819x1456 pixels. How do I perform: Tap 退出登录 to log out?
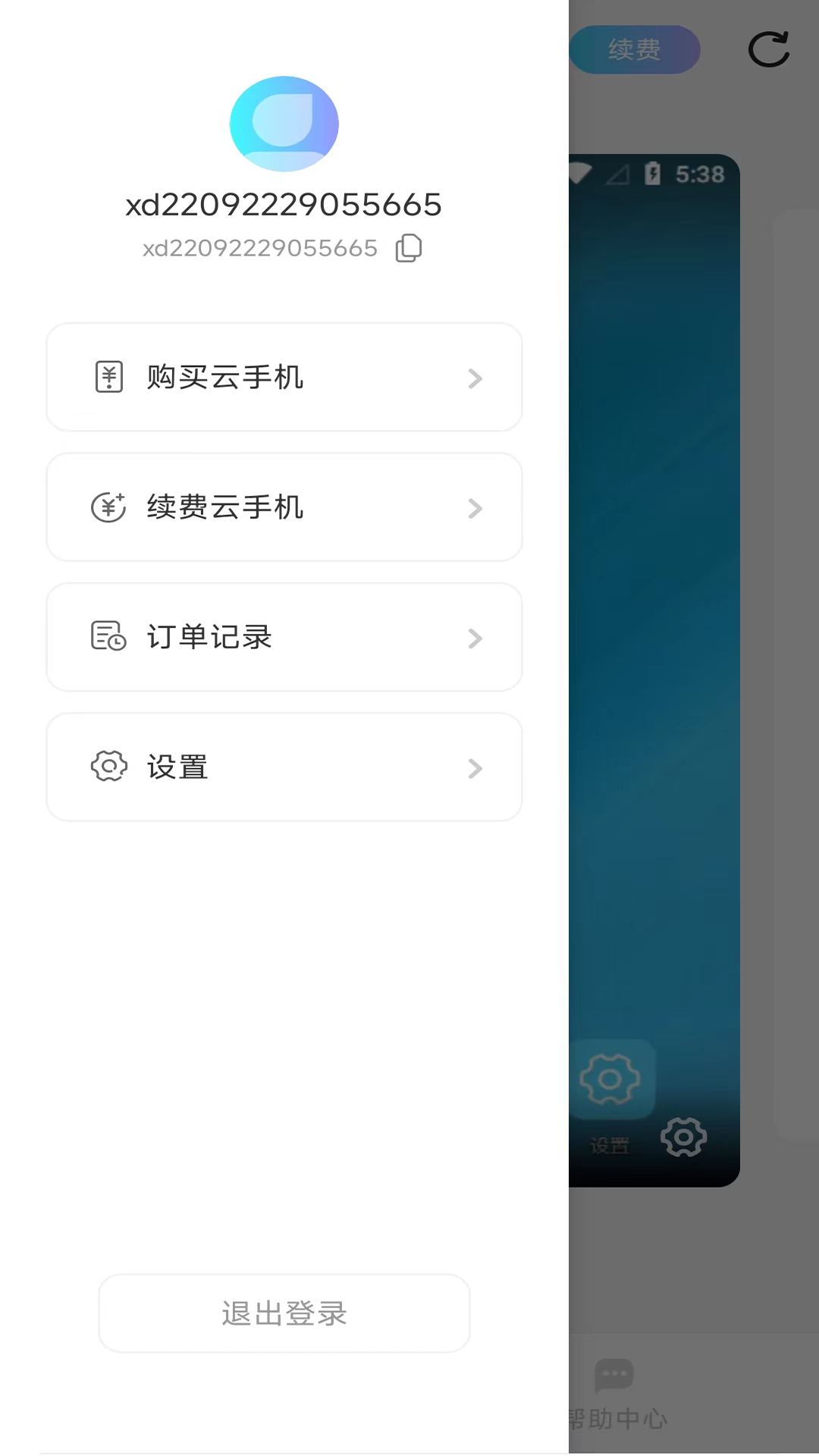tap(284, 1313)
